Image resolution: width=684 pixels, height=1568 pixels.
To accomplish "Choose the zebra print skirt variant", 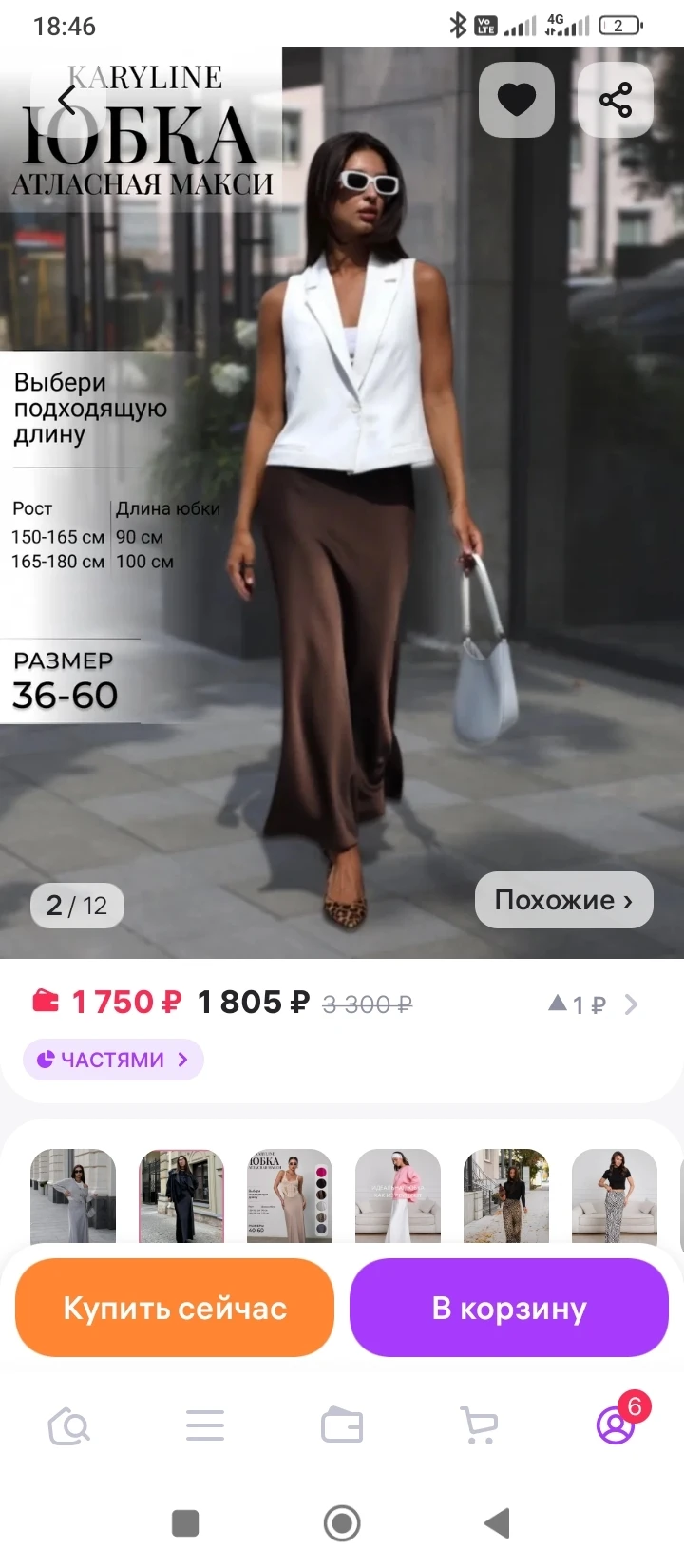I will pyautogui.click(x=615, y=1195).
